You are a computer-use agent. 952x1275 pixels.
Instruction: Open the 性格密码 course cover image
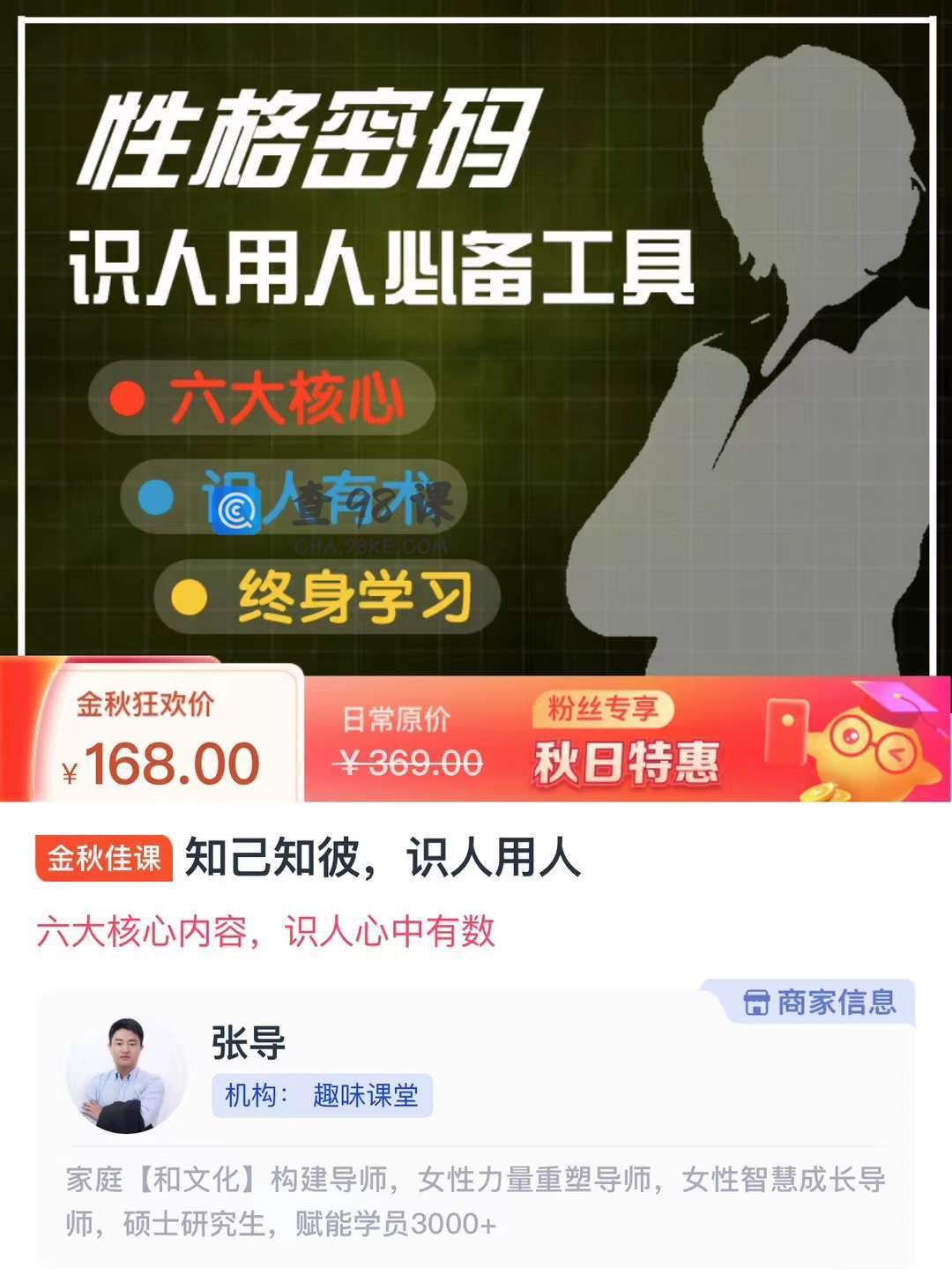click(x=476, y=335)
